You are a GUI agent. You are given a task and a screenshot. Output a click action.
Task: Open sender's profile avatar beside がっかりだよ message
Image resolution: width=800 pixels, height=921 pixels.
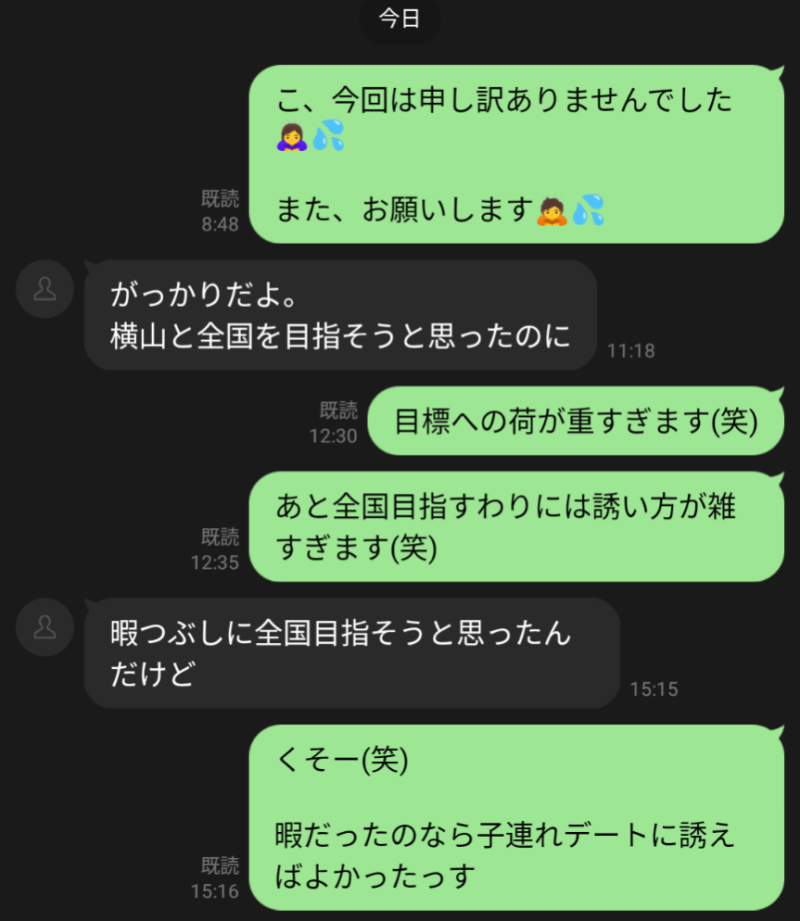(45, 290)
